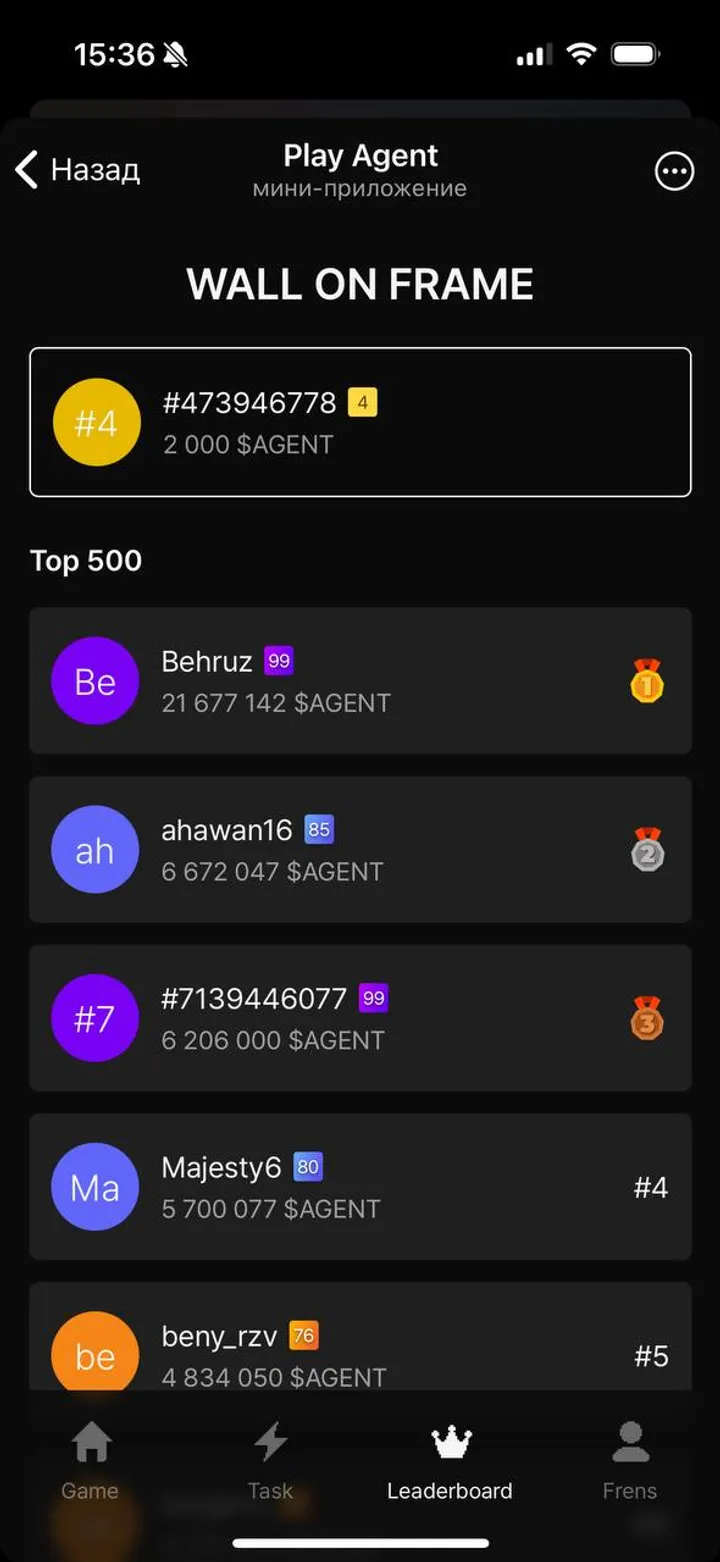Click Majesty6's avatar circle
720x1562 pixels.
(94, 1187)
